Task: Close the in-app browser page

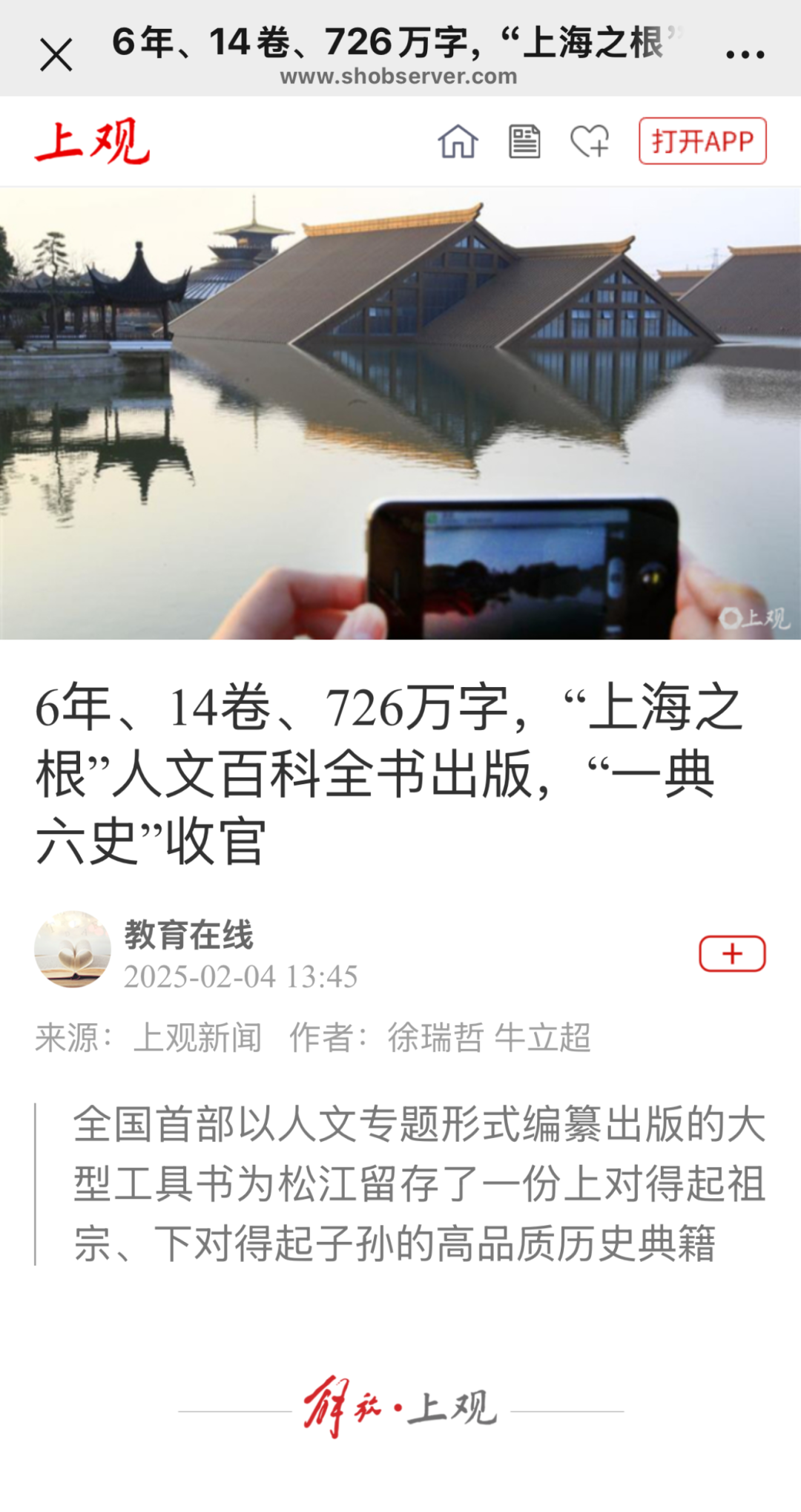Action: (x=56, y=55)
